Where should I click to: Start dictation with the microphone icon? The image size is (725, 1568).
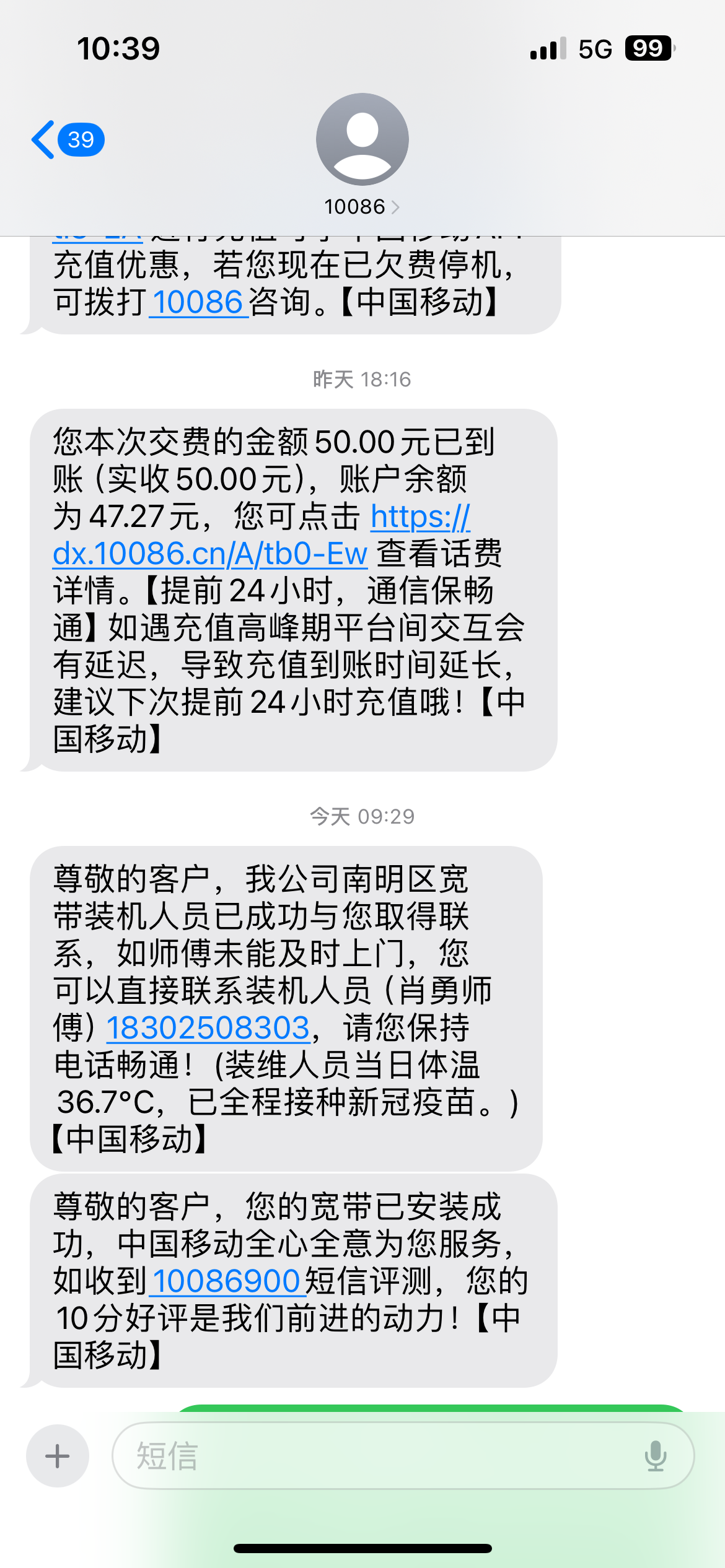(x=655, y=1456)
